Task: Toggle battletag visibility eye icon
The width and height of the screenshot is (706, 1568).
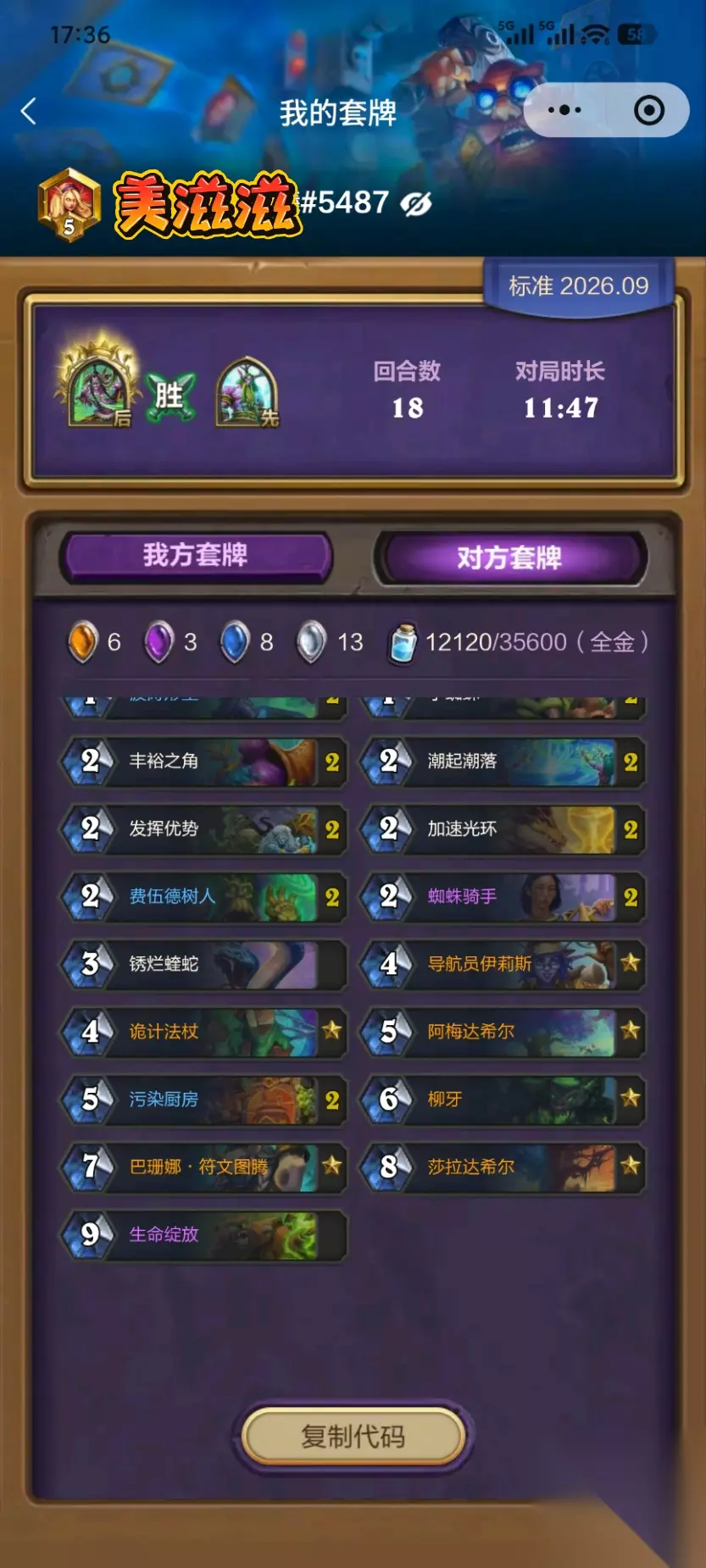Action: (416, 203)
